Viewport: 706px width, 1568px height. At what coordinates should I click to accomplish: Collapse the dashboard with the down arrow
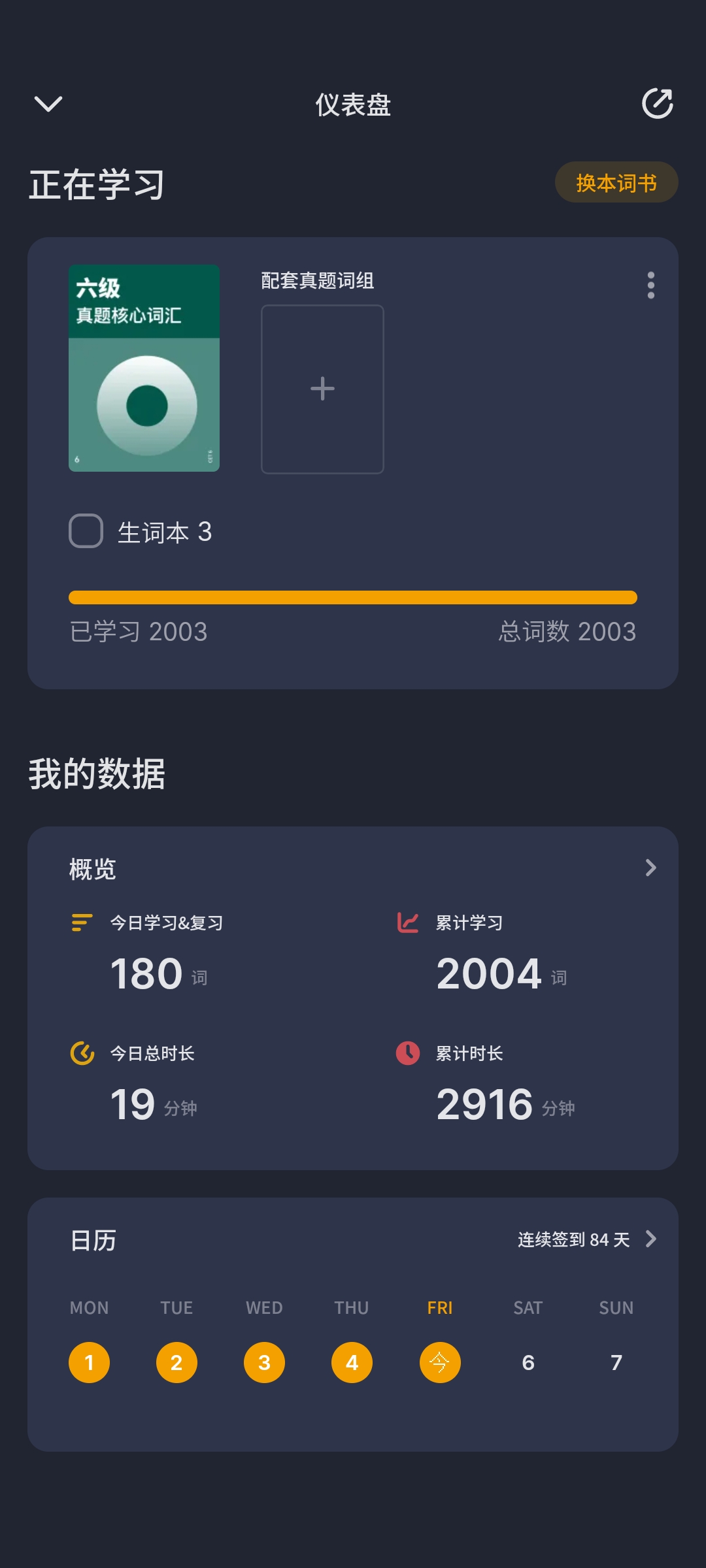click(48, 104)
